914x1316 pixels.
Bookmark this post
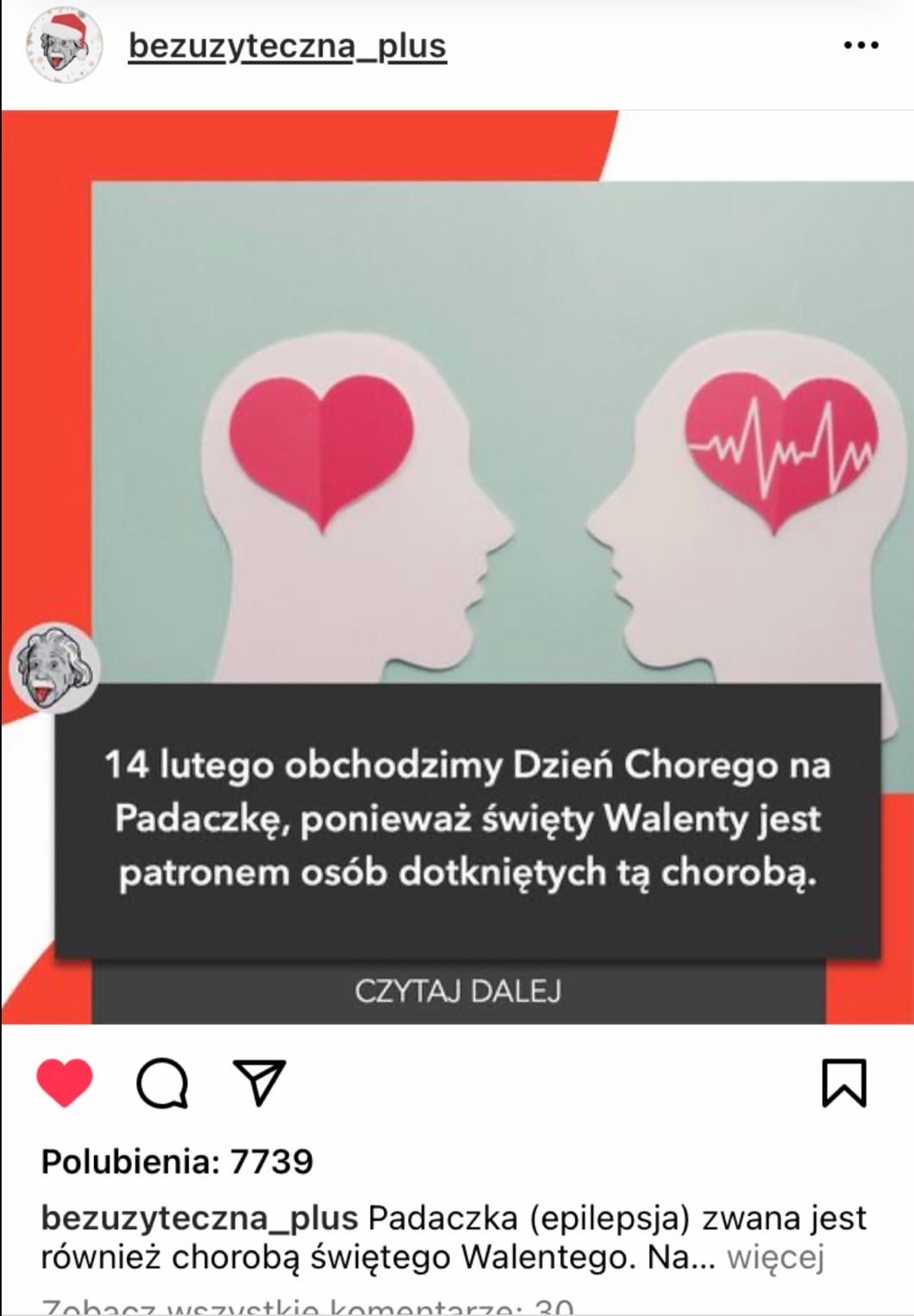843,1082
